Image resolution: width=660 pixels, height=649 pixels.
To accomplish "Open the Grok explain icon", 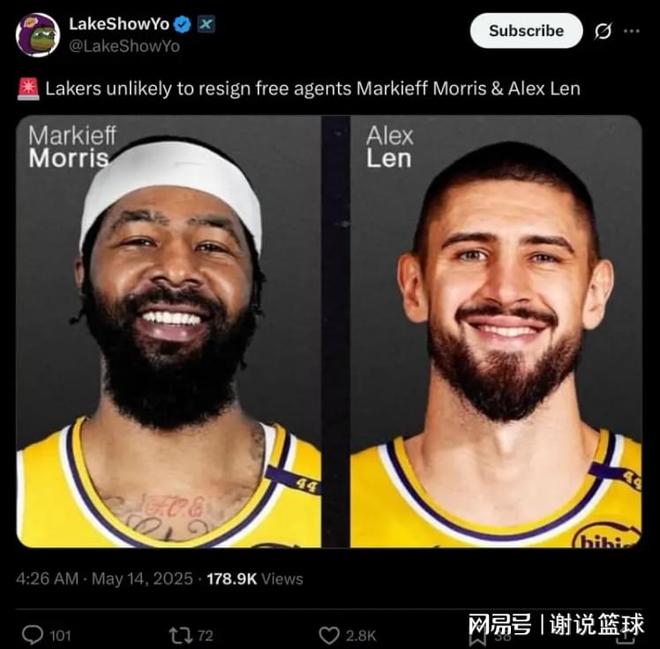I will 603,31.
